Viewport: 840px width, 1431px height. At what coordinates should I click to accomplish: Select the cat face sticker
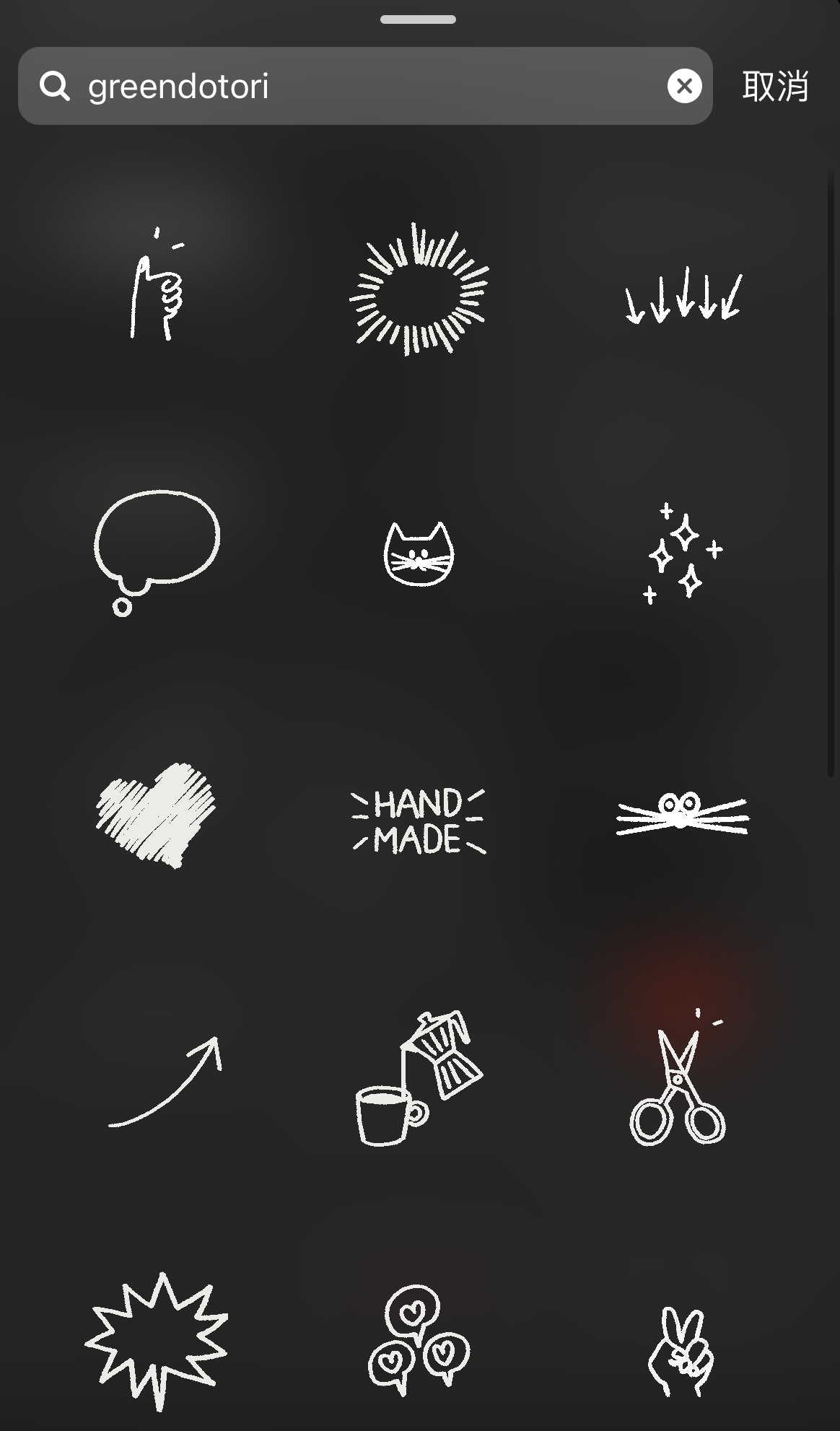(419, 553)
